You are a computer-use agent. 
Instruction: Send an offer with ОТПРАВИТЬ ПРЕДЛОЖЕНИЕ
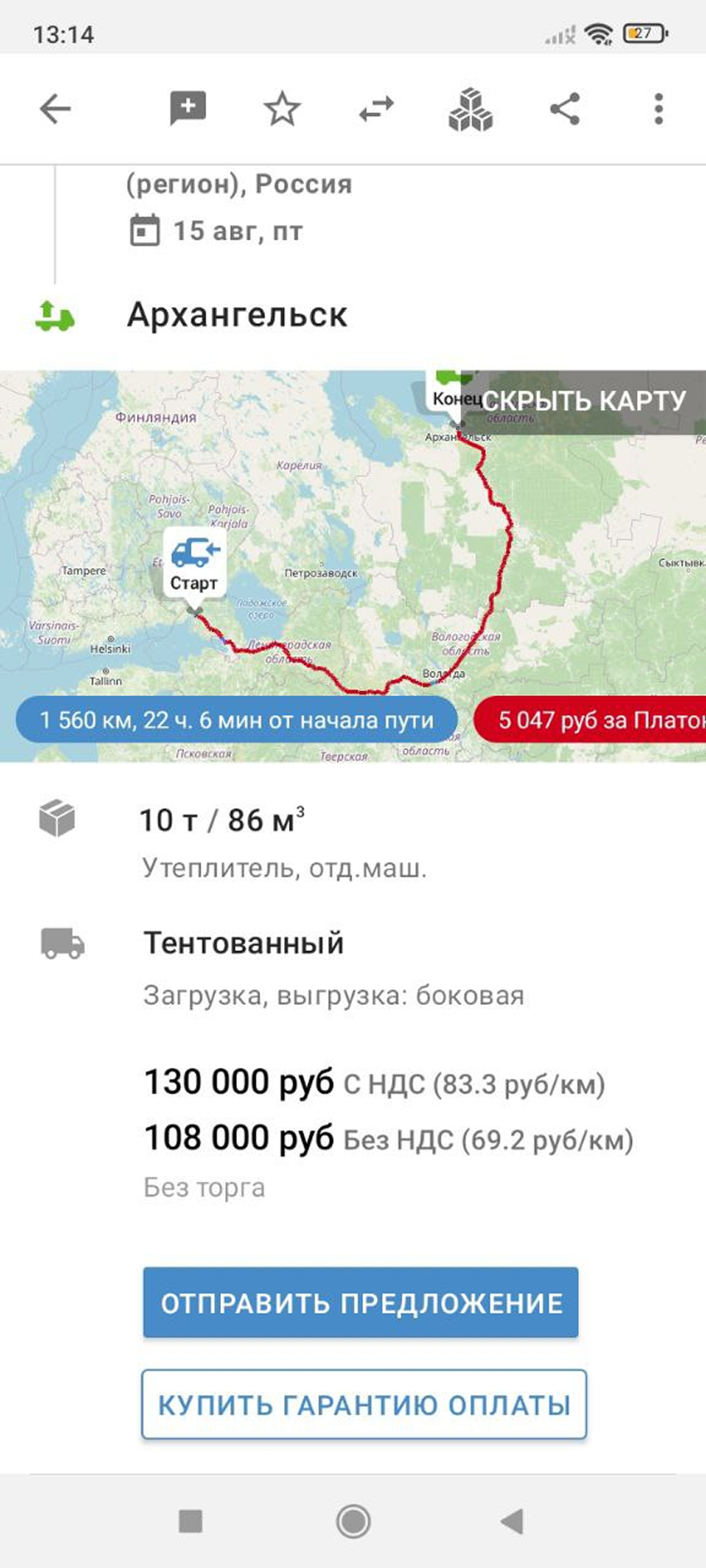(361, 1302)
